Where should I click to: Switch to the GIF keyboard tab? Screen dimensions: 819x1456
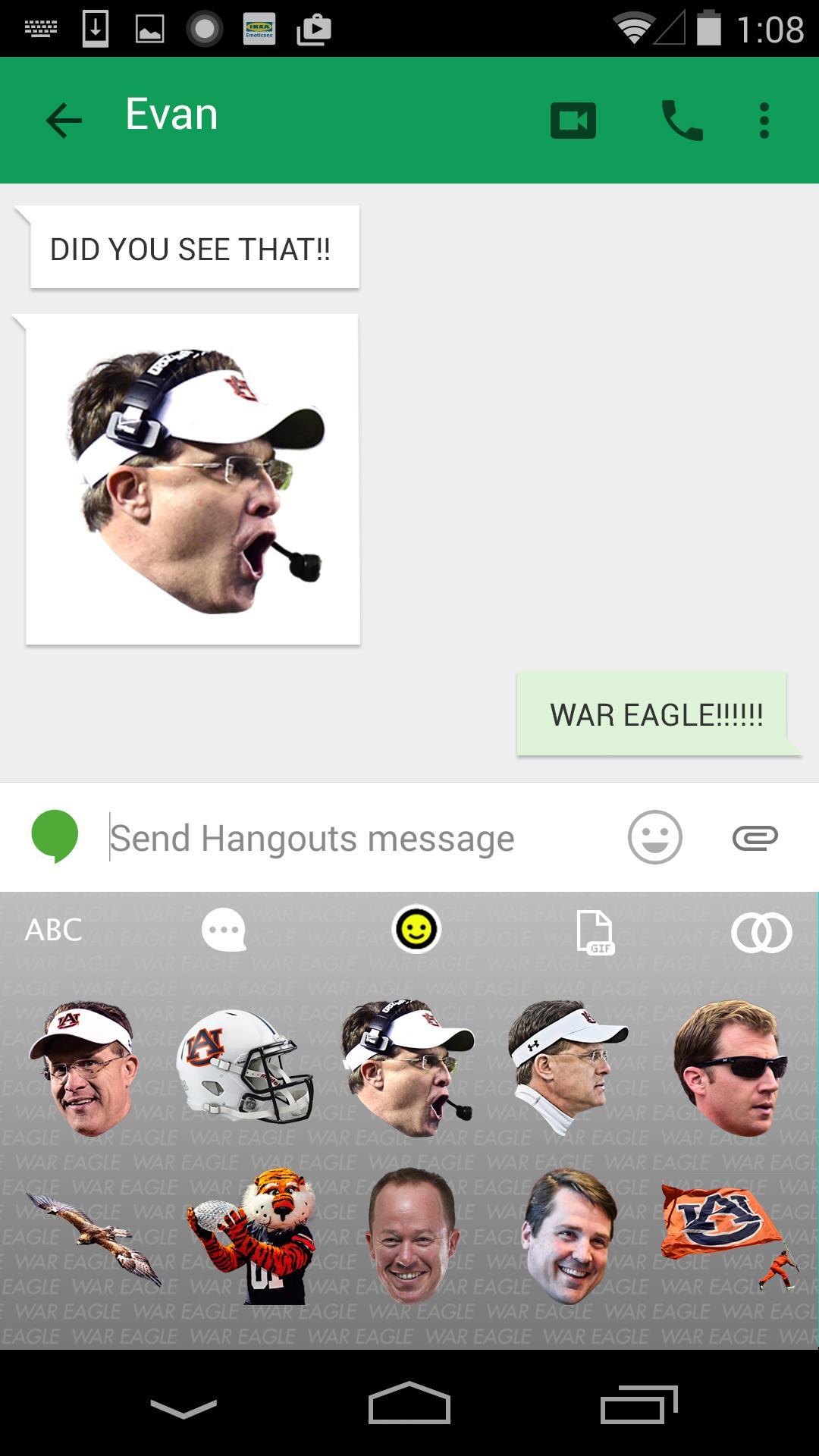point(595,932)
